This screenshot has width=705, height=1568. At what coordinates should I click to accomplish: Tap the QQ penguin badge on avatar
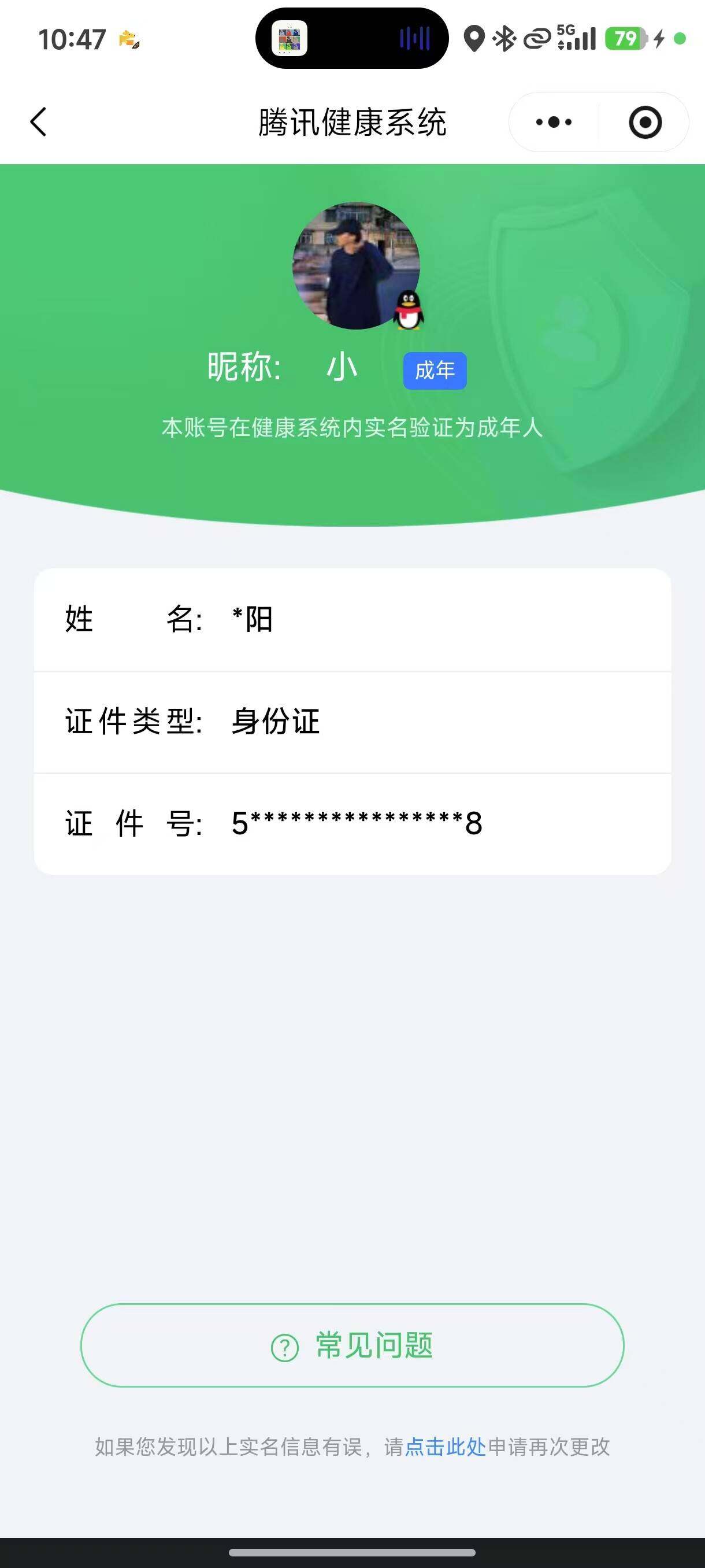tap(408, 312)
